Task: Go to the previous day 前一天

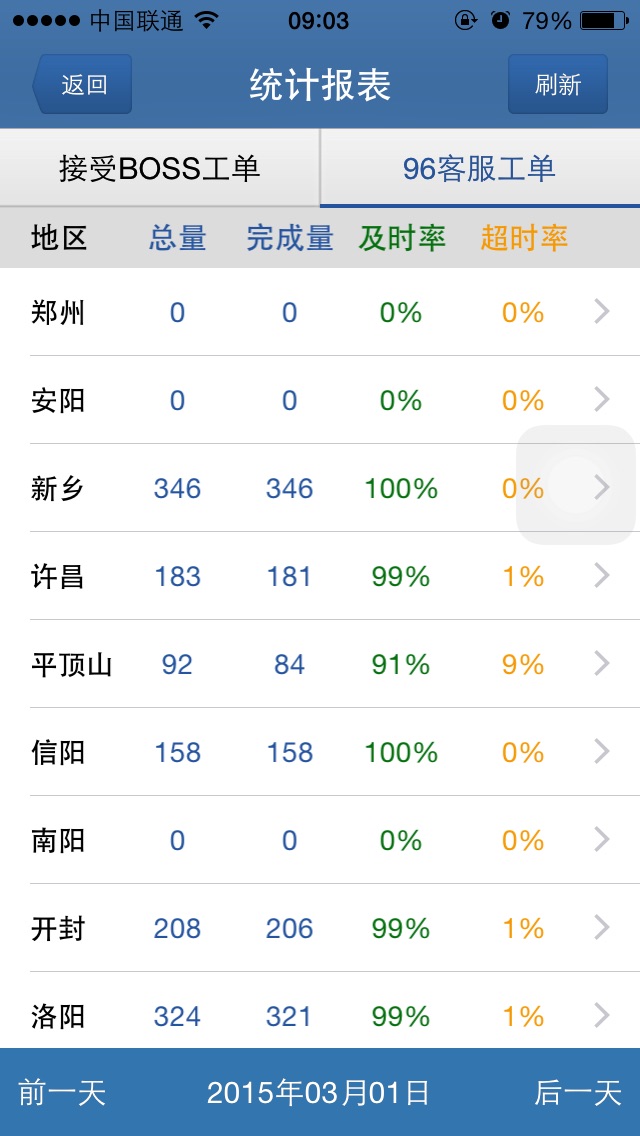Action: pyautogui.click(x=62, y=1093)
